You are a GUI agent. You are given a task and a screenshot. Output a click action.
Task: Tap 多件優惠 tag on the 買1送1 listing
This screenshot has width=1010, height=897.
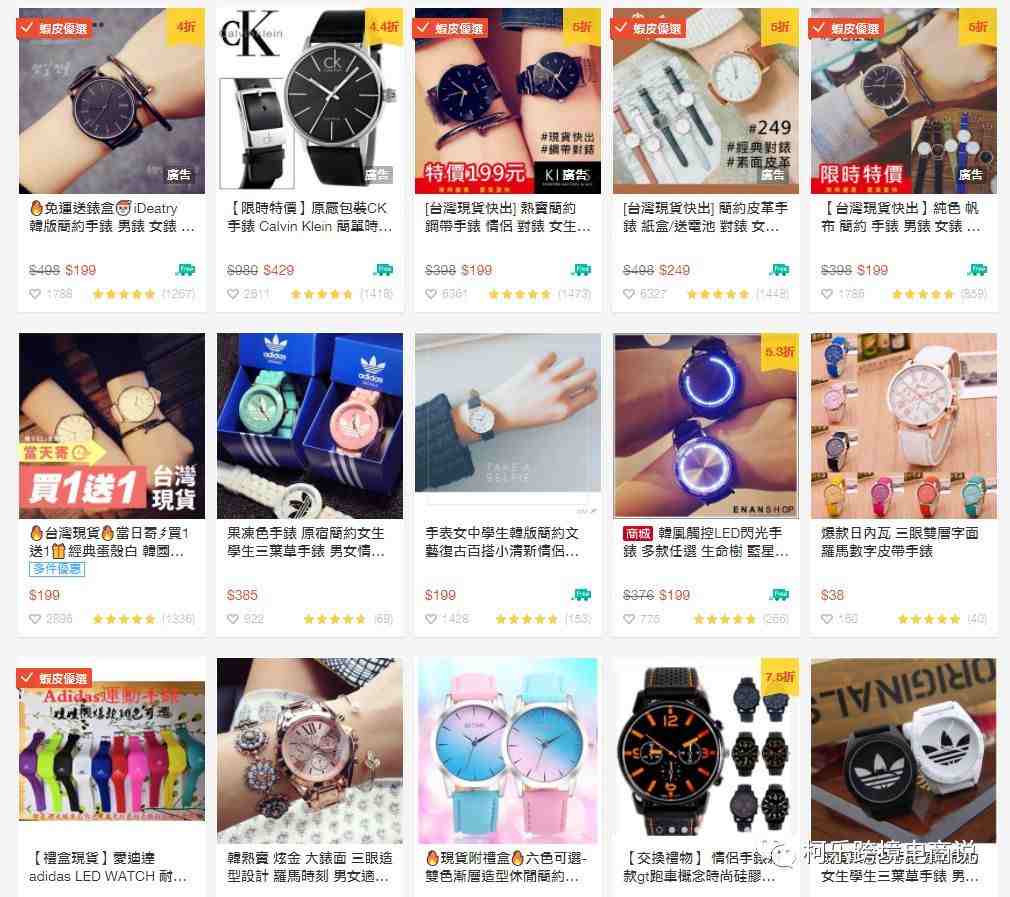(x=57, y=569)
